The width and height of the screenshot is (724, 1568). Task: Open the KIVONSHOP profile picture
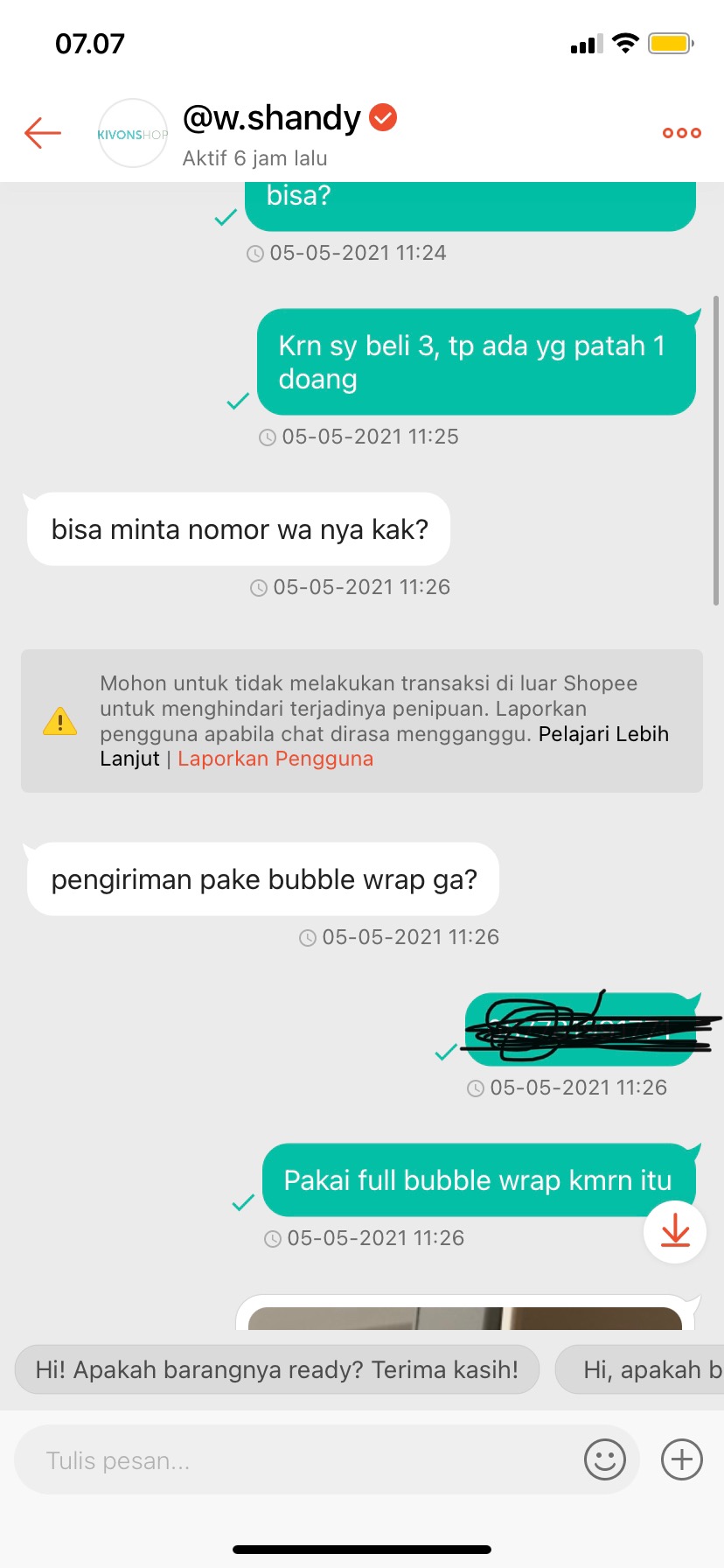(x=132, y=134)
